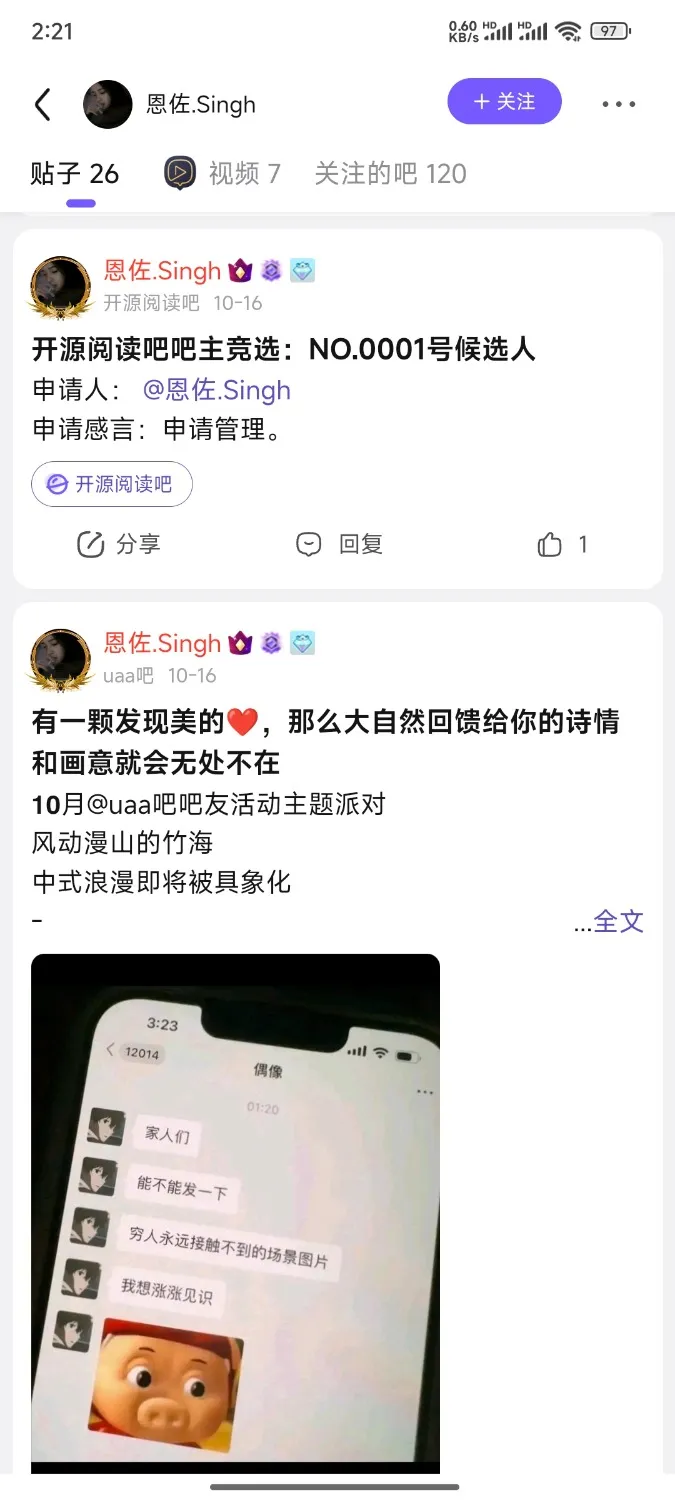Open the post about 发现美的 heart

[325, 741]
